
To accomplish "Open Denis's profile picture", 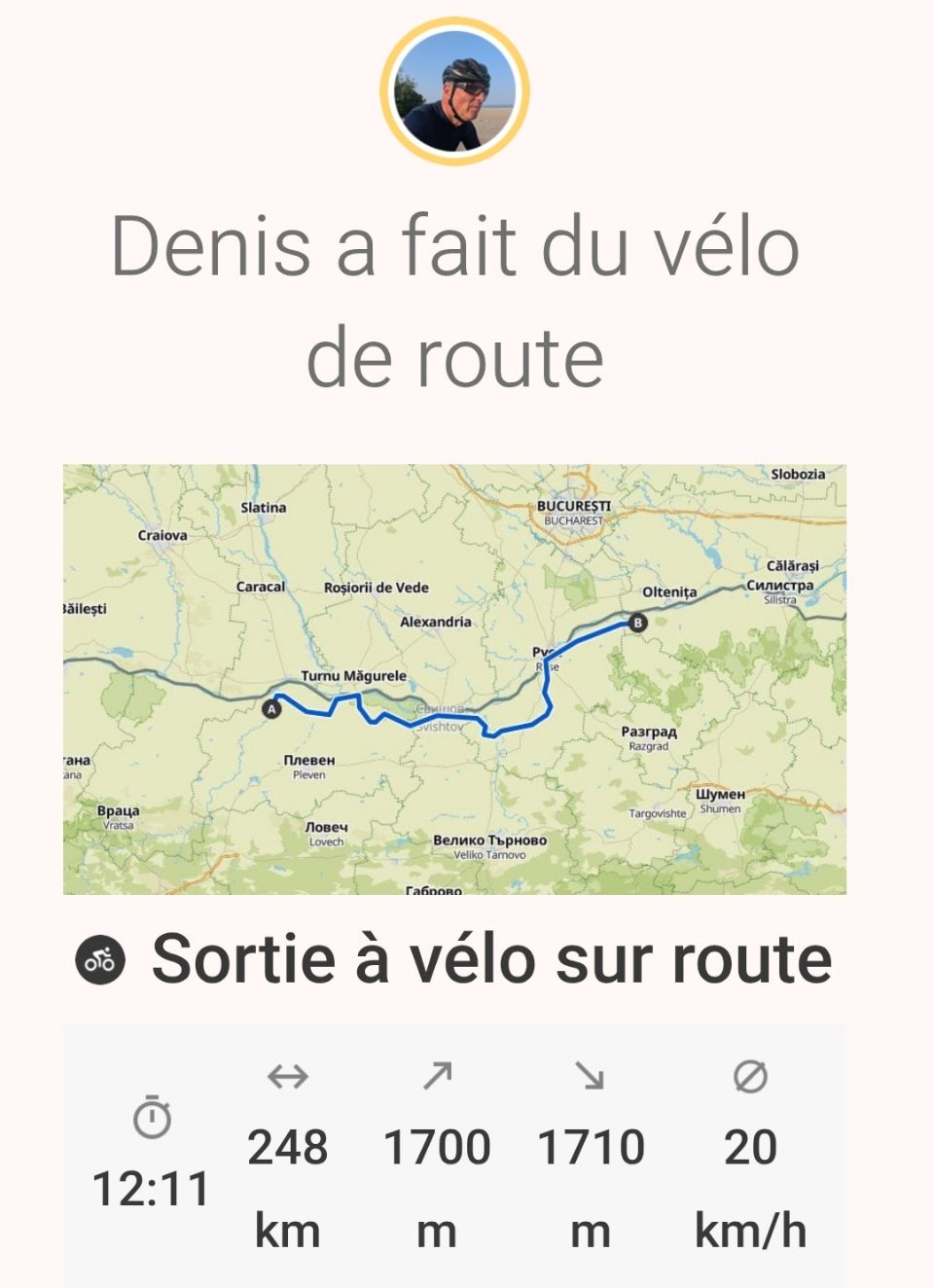I will click(454, 91).
